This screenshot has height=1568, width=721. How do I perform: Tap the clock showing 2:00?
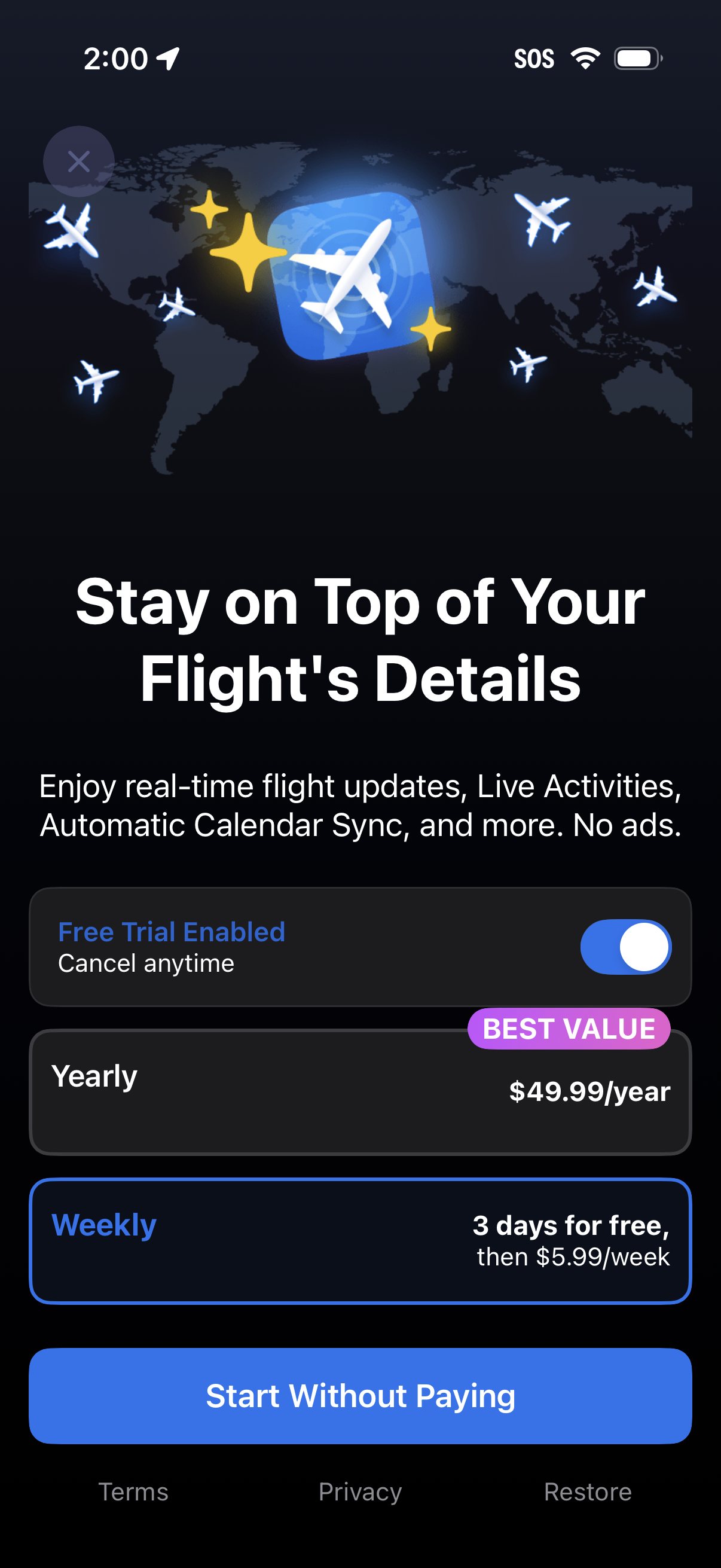pos(114,58)
